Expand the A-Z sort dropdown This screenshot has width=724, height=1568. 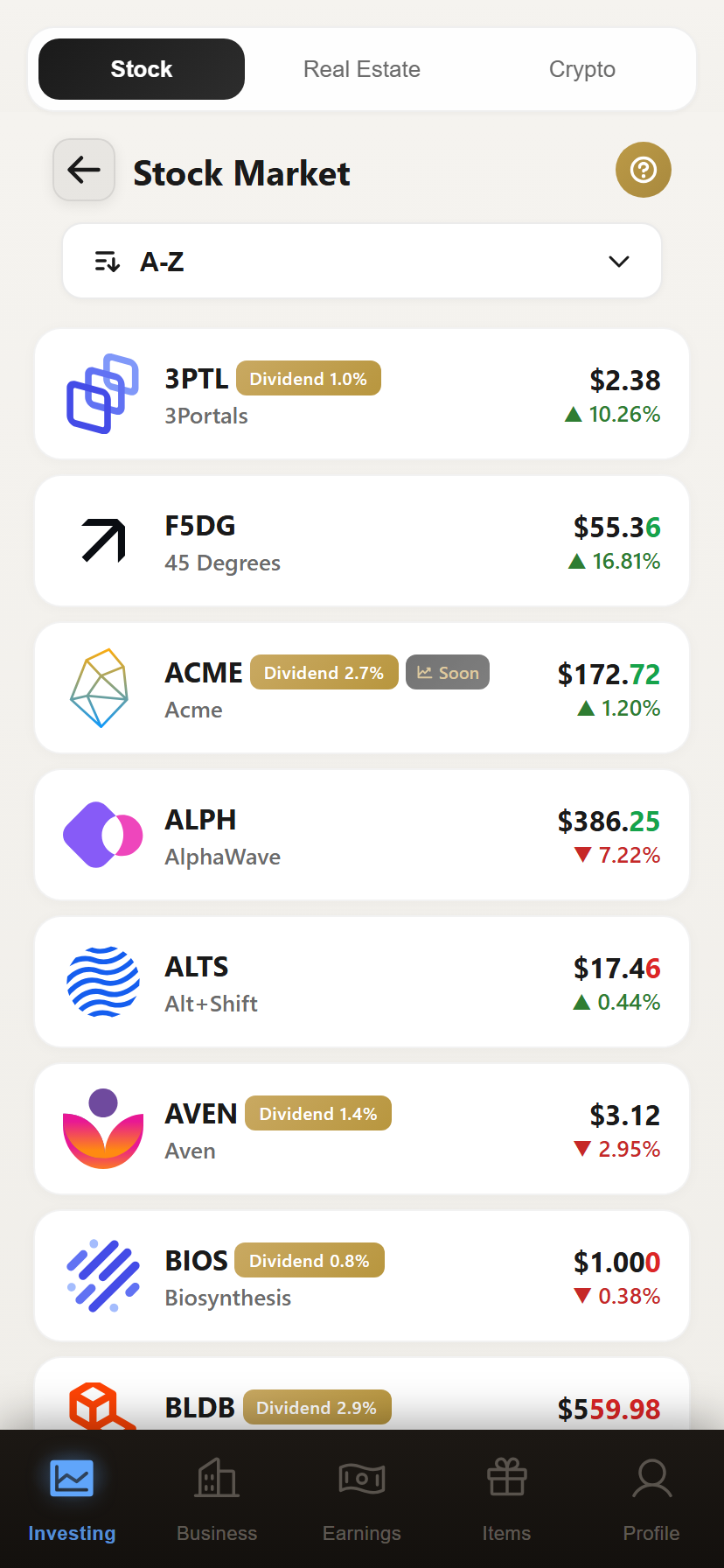pyautogui.click(x=362, y=261)
